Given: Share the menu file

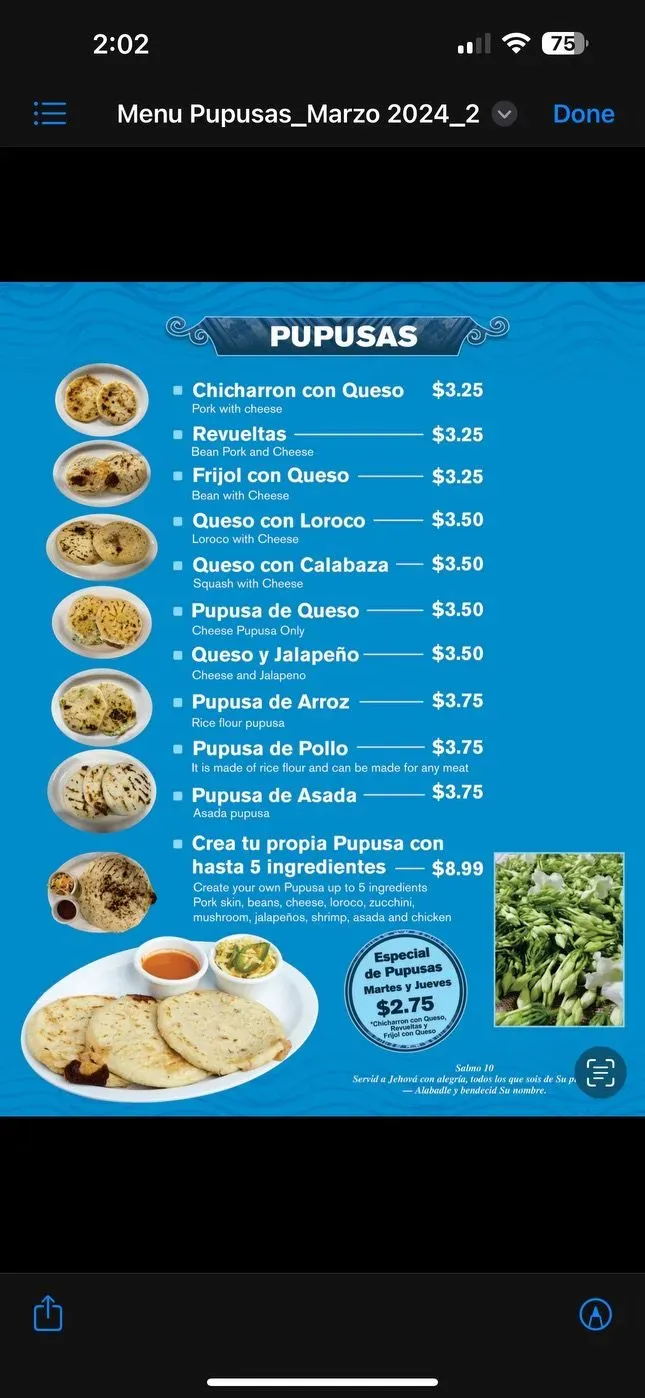Looking at the screenshot, I should click(x=48, y=1313).
